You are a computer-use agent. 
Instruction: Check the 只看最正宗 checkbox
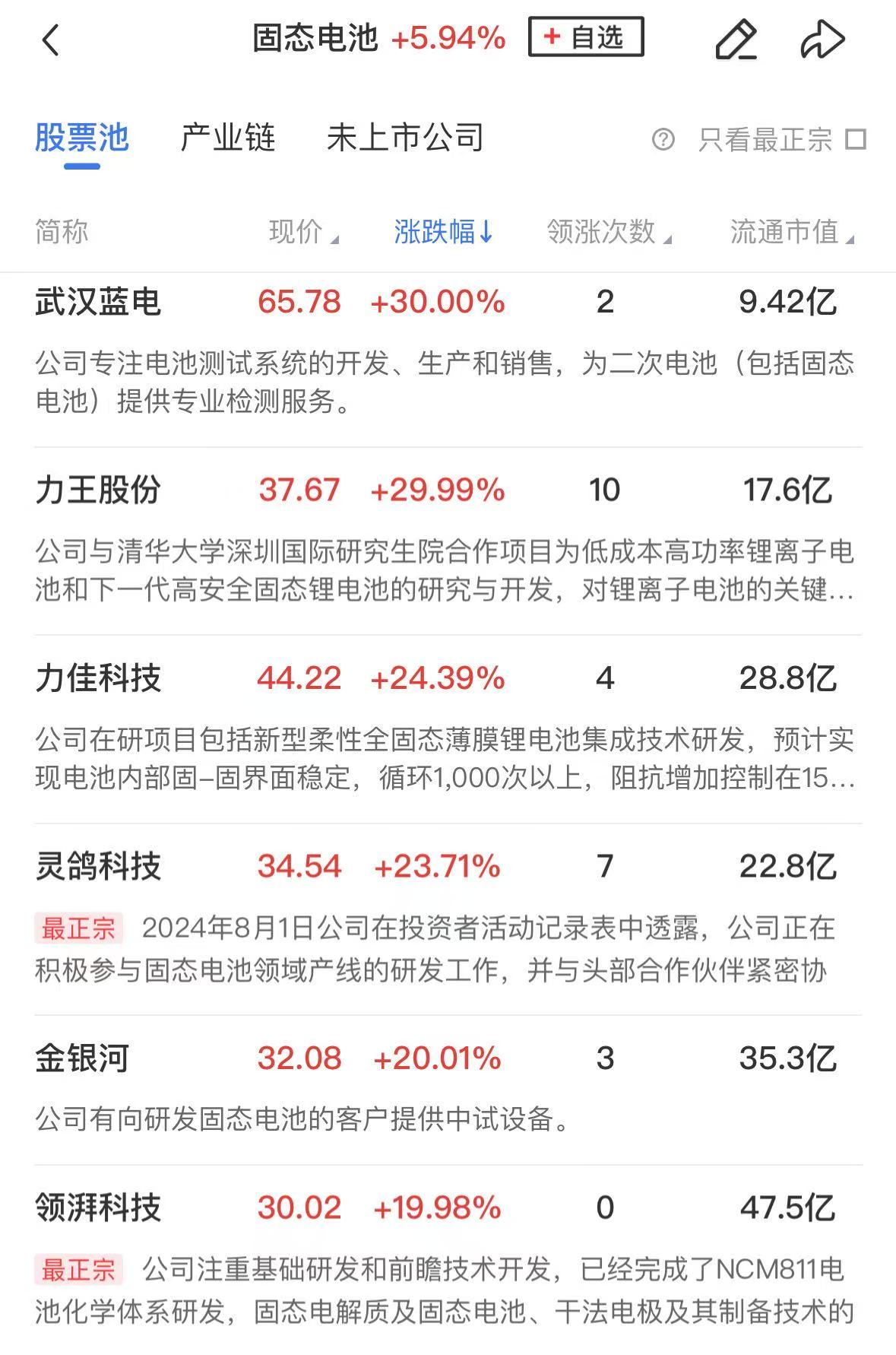coord(856,140)
